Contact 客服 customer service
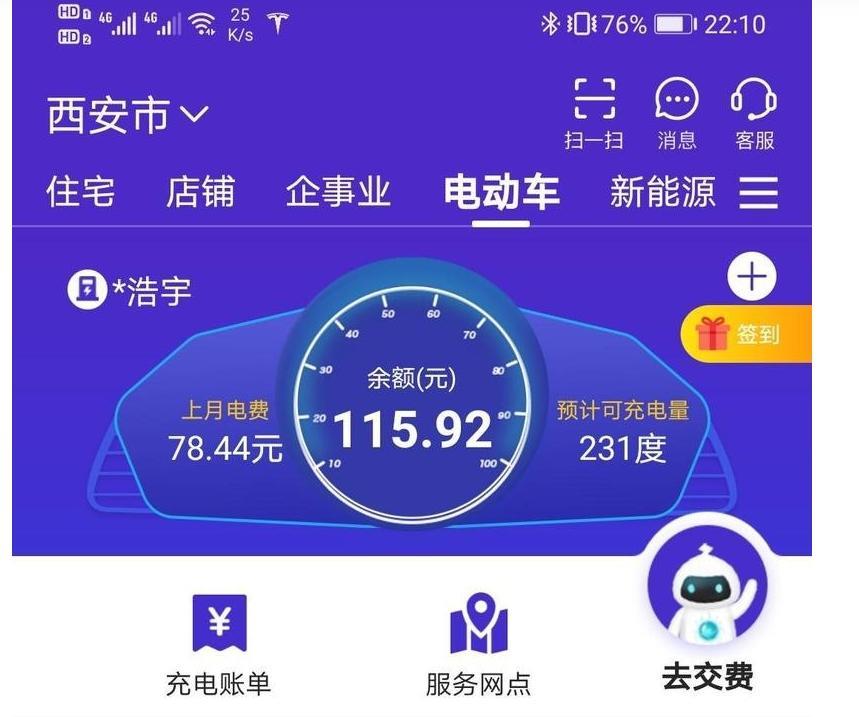This screenshot has width=859, height=717. [x=754, y=112]
